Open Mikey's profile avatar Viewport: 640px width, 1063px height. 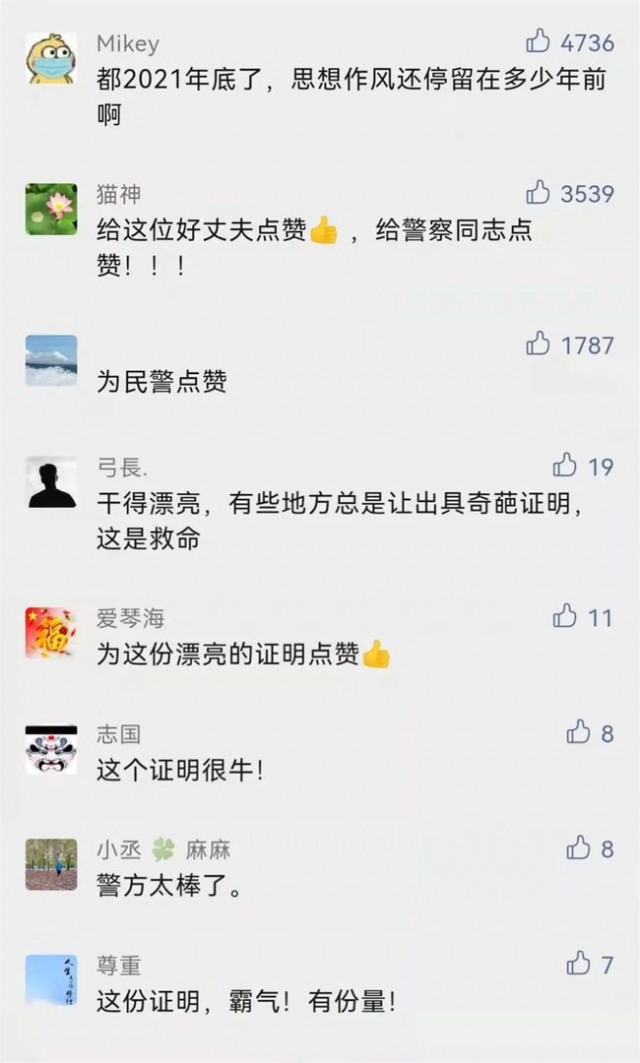[52, 58]
